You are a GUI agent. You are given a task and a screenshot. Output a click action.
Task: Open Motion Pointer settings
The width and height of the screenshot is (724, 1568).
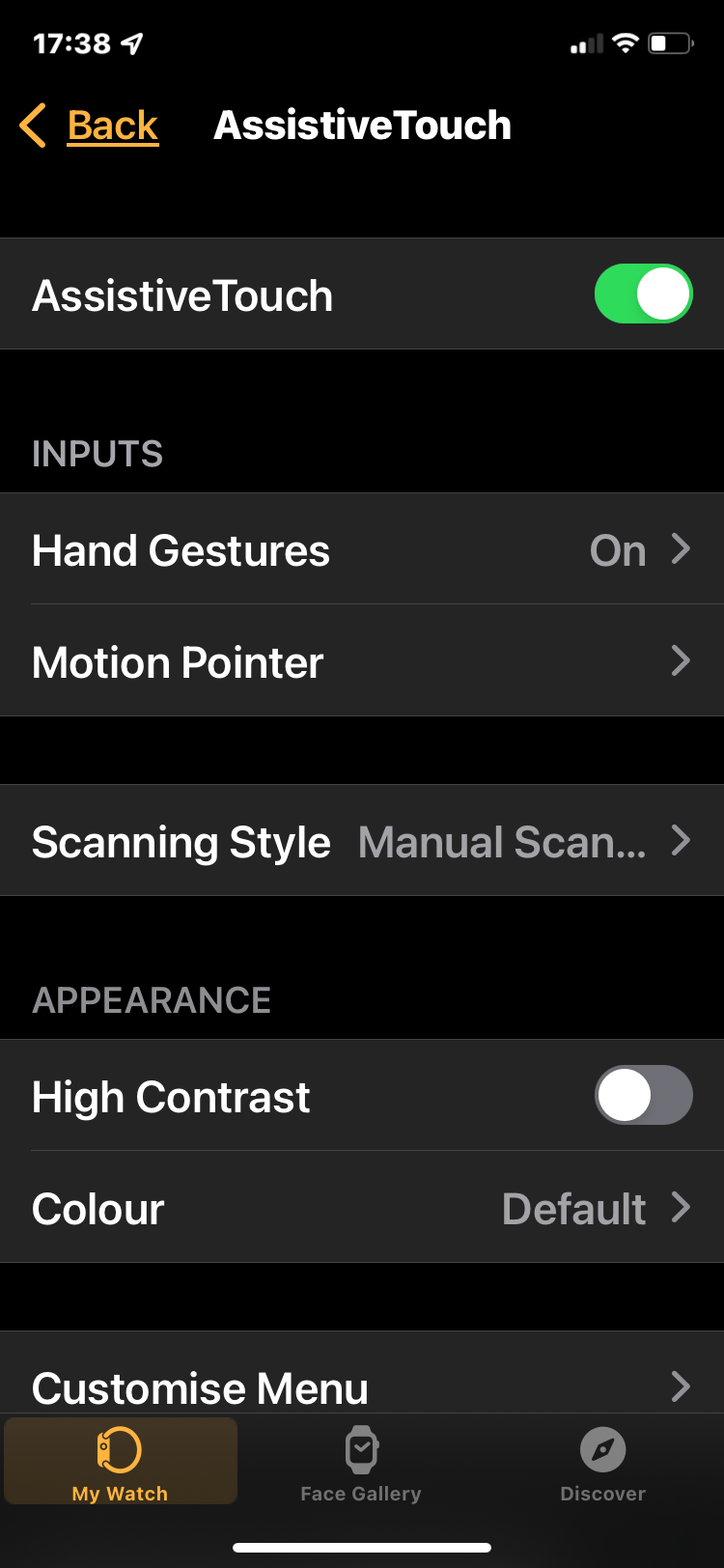click(362, 661)
